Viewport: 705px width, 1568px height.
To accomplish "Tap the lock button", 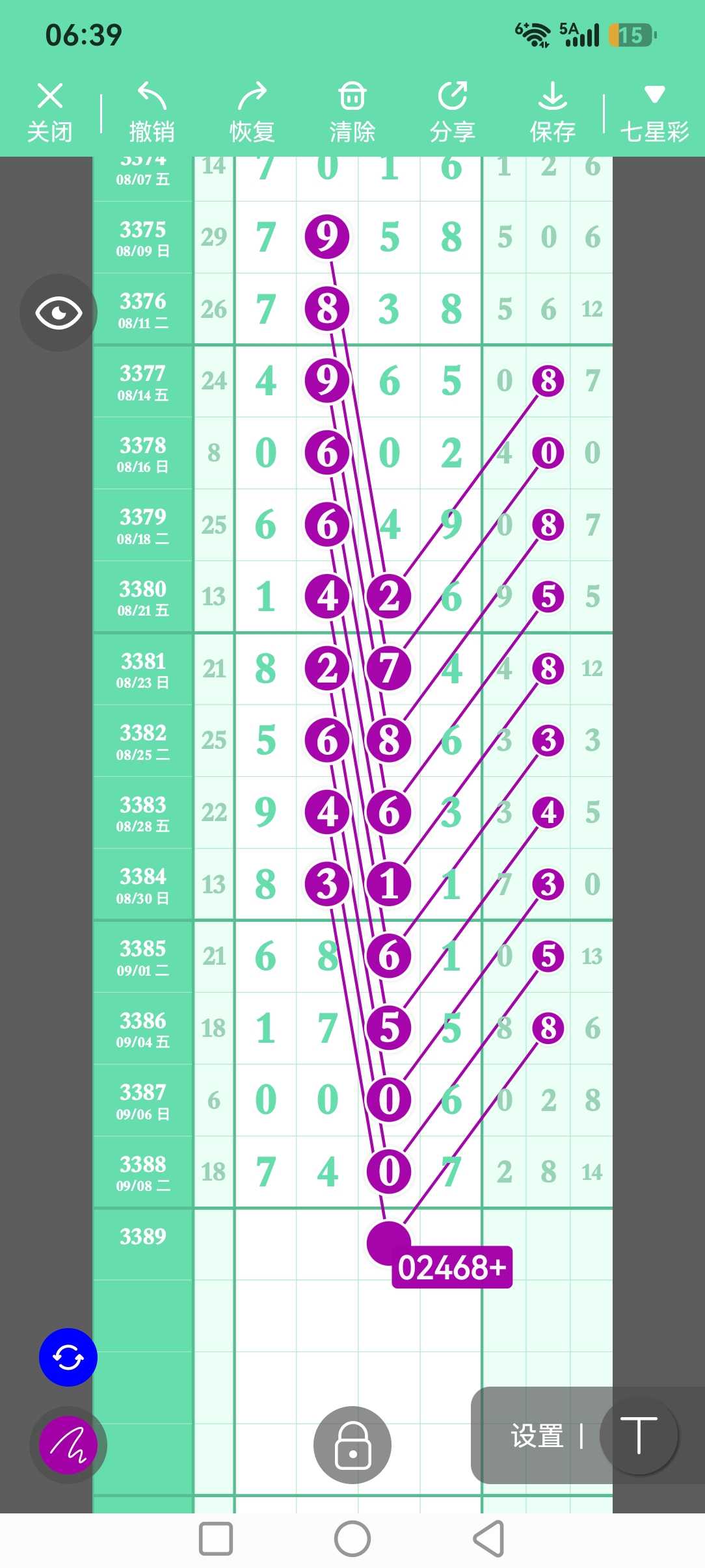I will click(352, 1445).
